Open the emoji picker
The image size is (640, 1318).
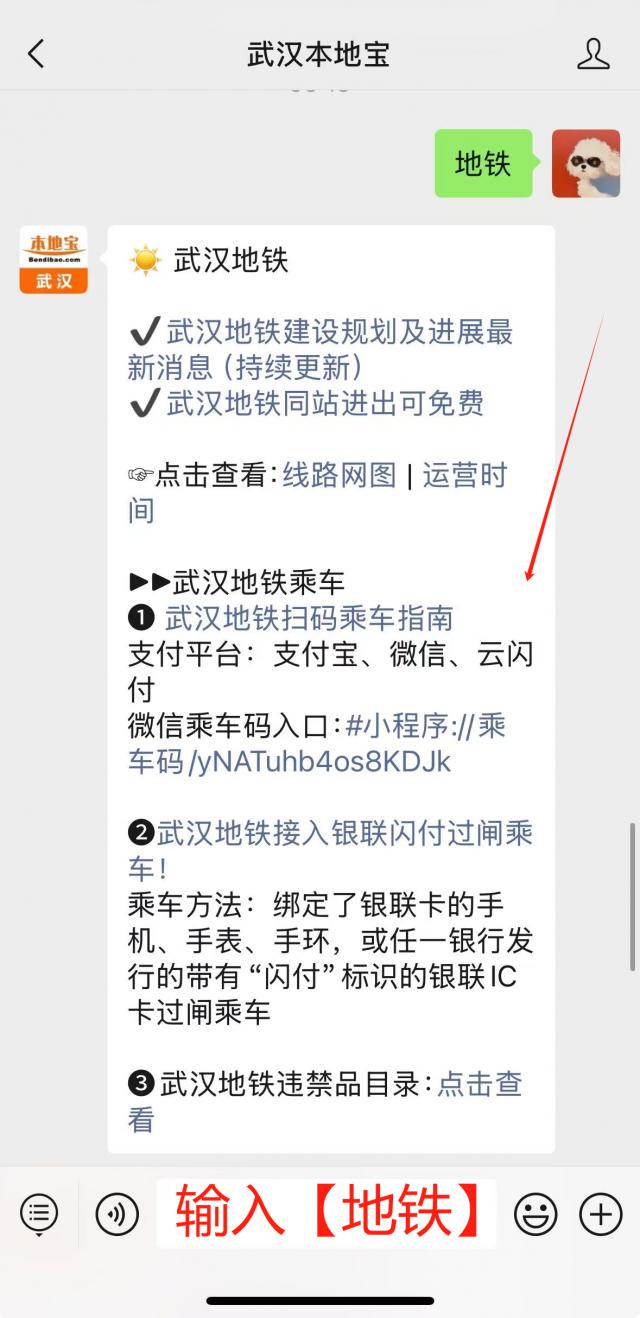535,1214
